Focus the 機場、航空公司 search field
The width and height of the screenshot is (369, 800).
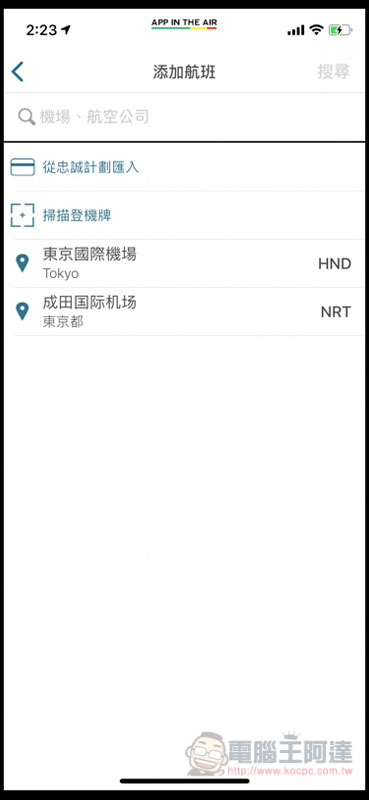pos(184,117)
